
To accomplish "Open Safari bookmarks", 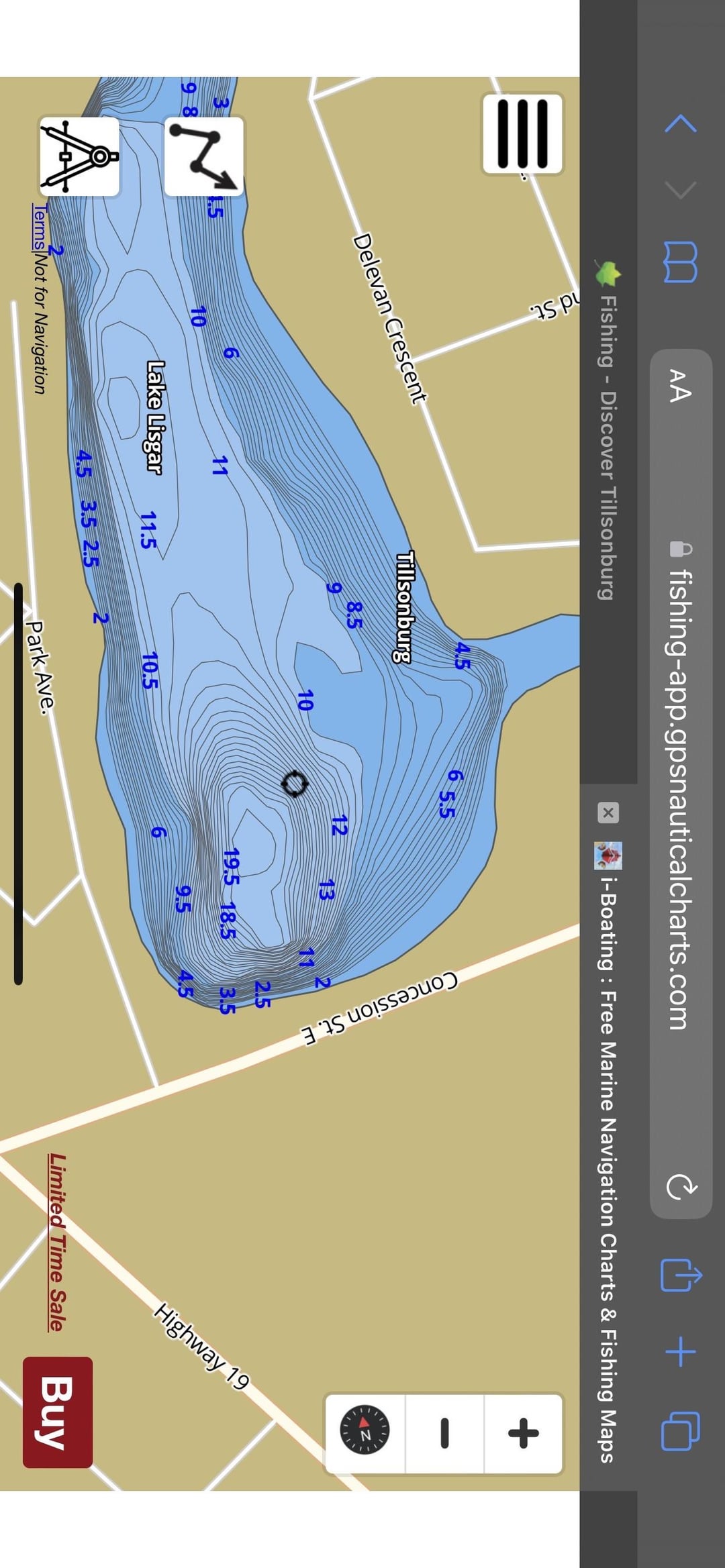I will coord(681,262).
